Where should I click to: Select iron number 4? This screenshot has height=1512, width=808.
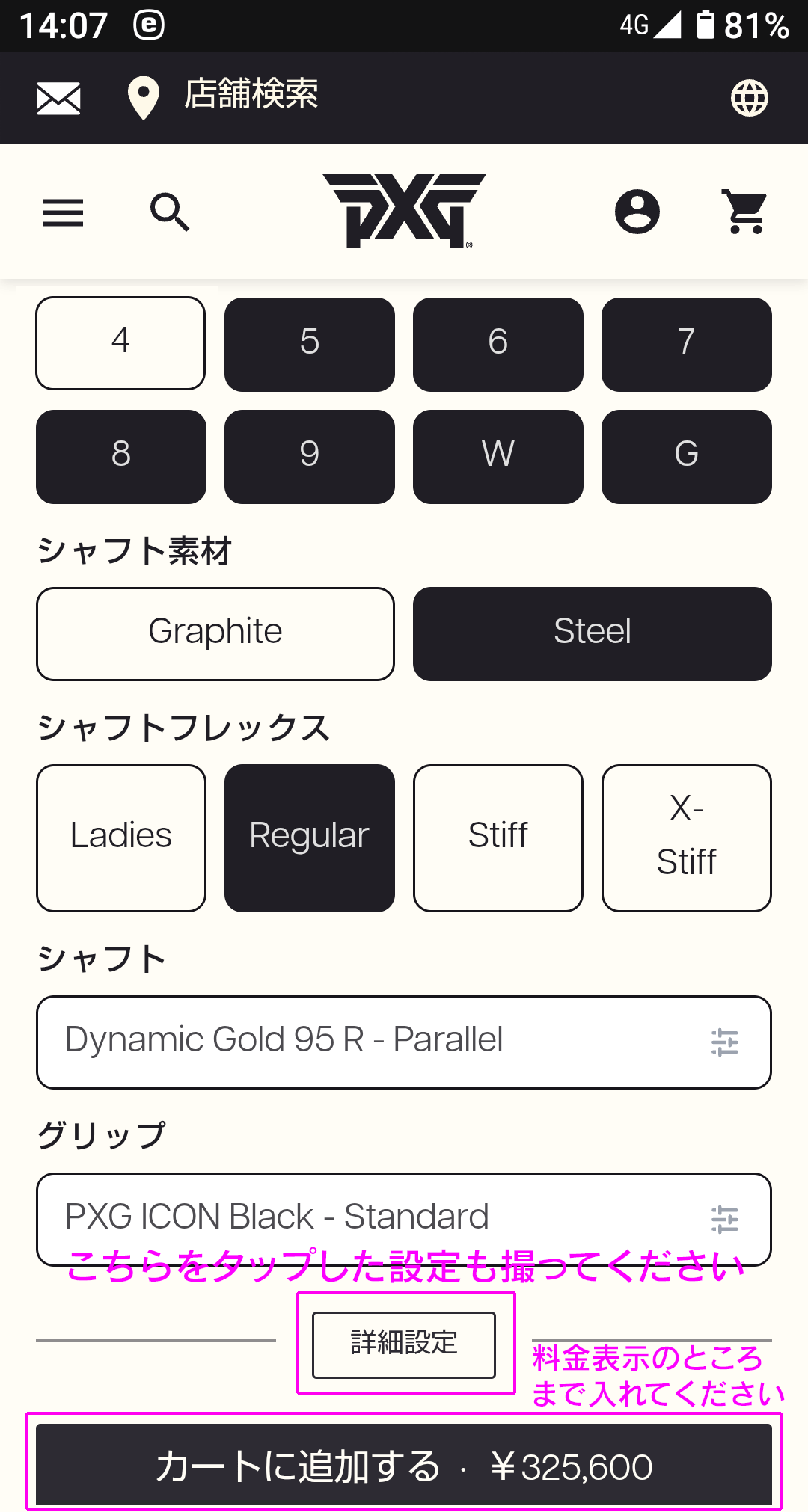click(120, 343)
